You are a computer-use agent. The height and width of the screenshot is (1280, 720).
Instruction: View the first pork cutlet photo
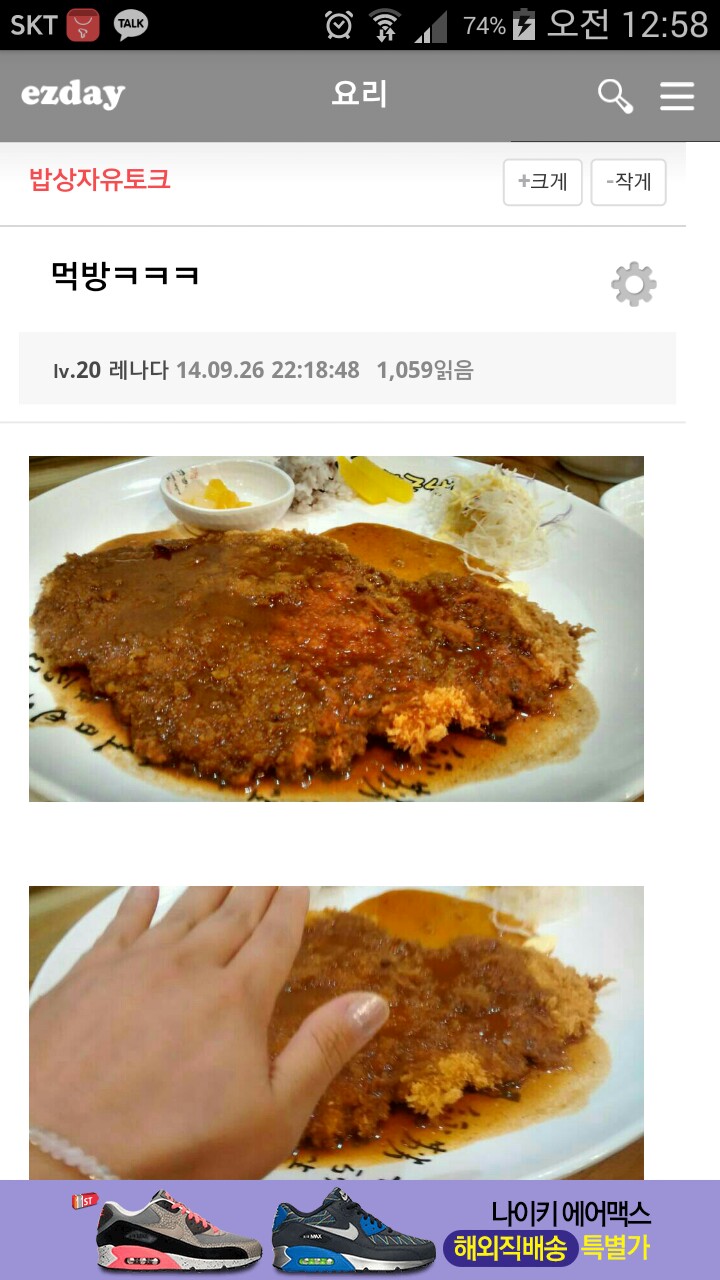336,628
